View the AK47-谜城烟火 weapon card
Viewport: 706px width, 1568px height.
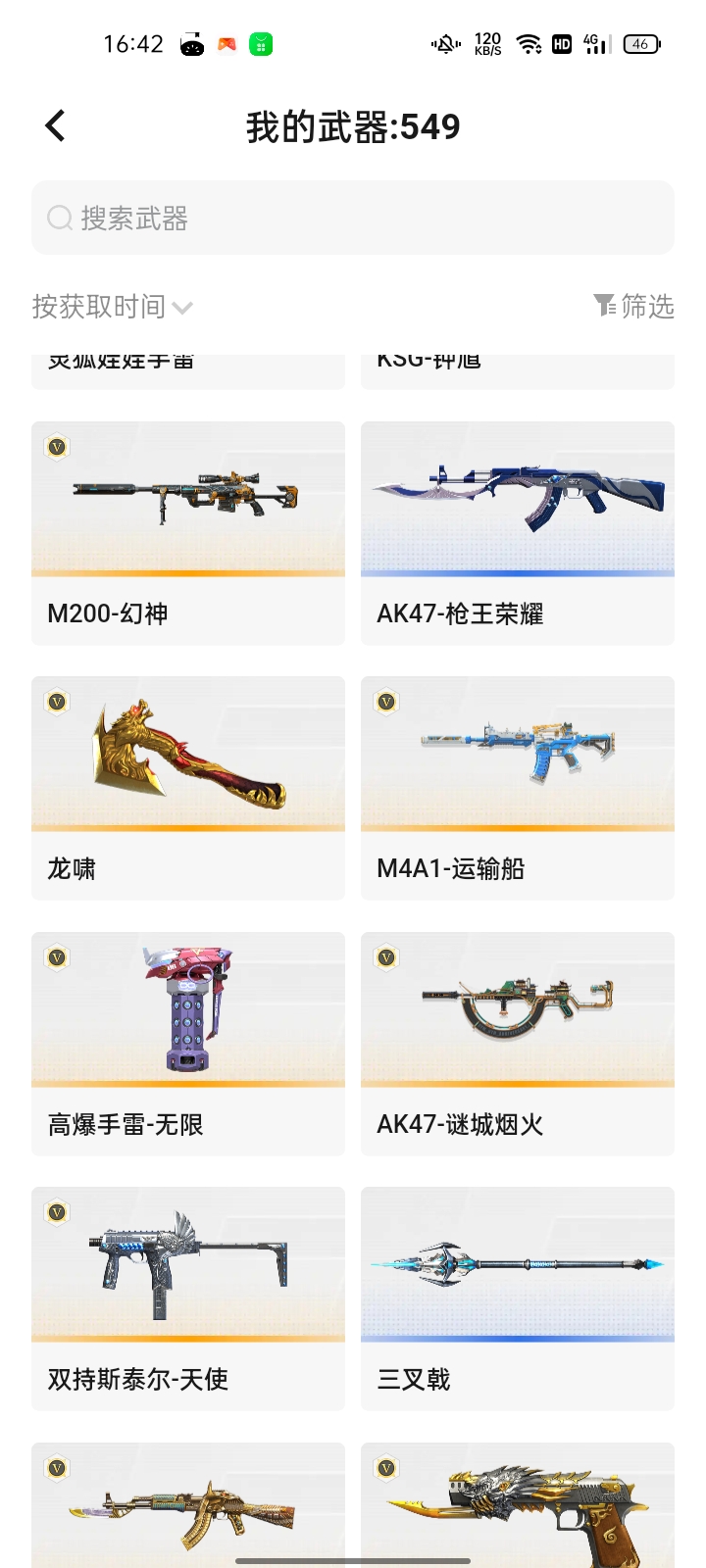click(x=518, y=1044)
